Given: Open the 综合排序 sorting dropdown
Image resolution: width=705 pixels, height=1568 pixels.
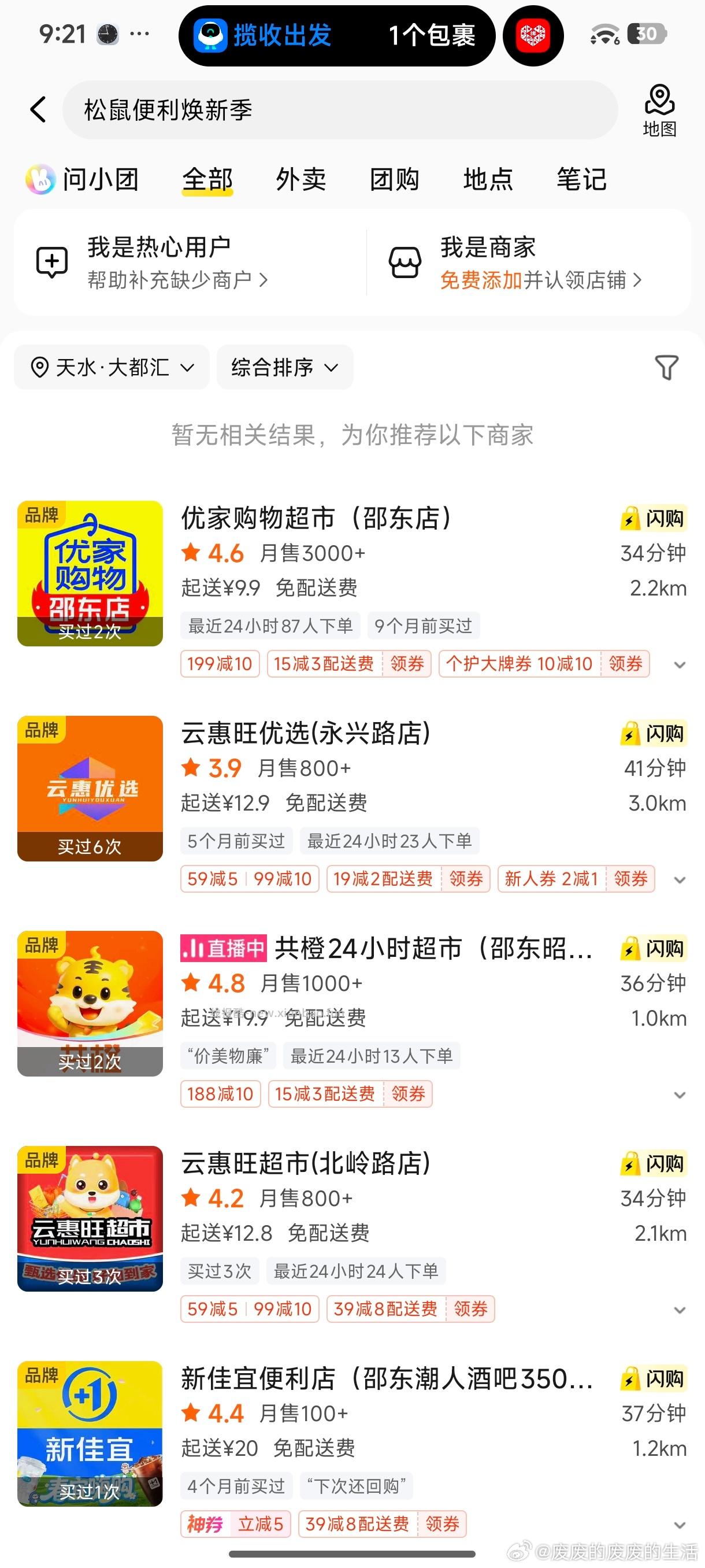Looking at the screenshot, I should (284, 367).
